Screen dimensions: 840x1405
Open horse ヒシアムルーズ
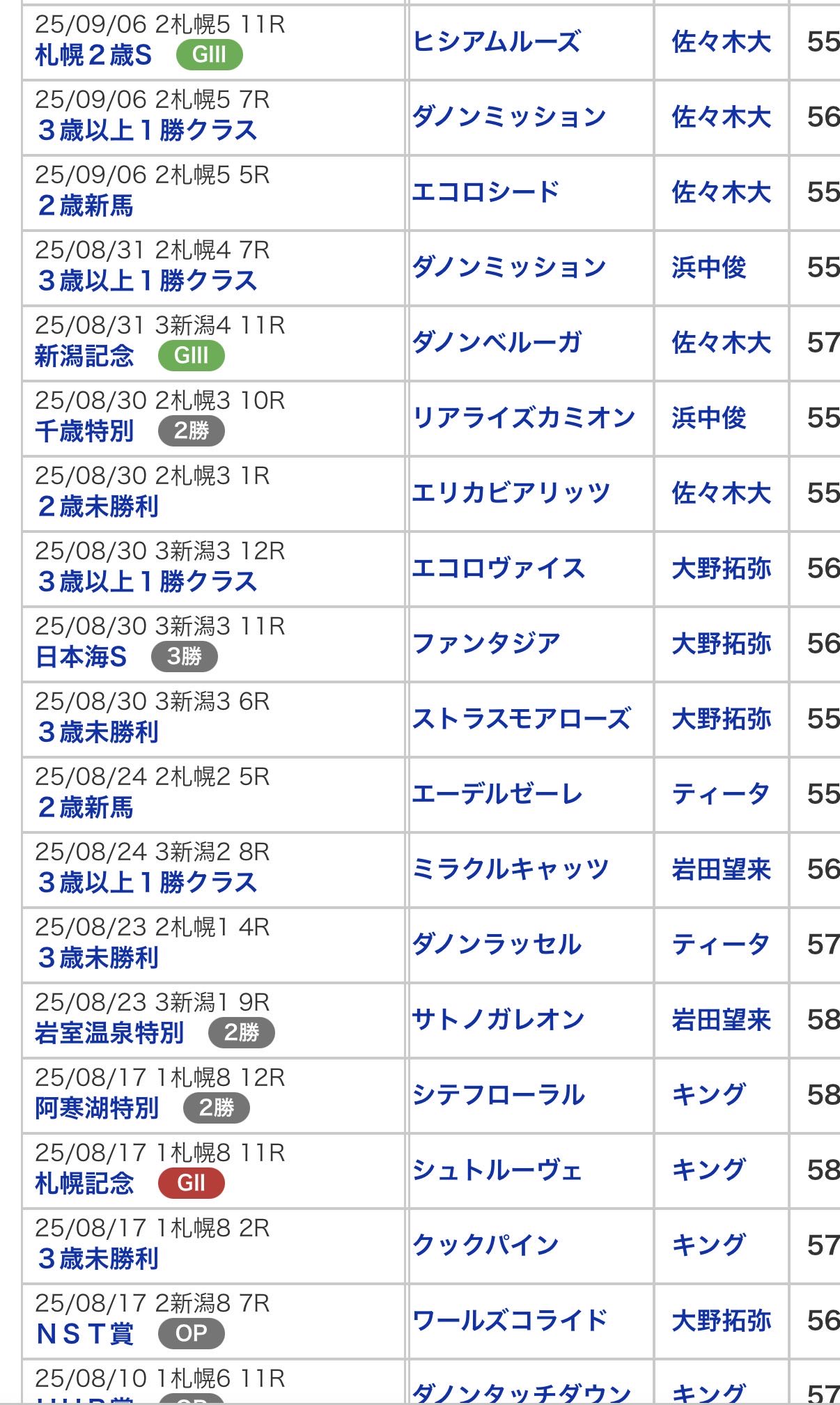[495, 42]
